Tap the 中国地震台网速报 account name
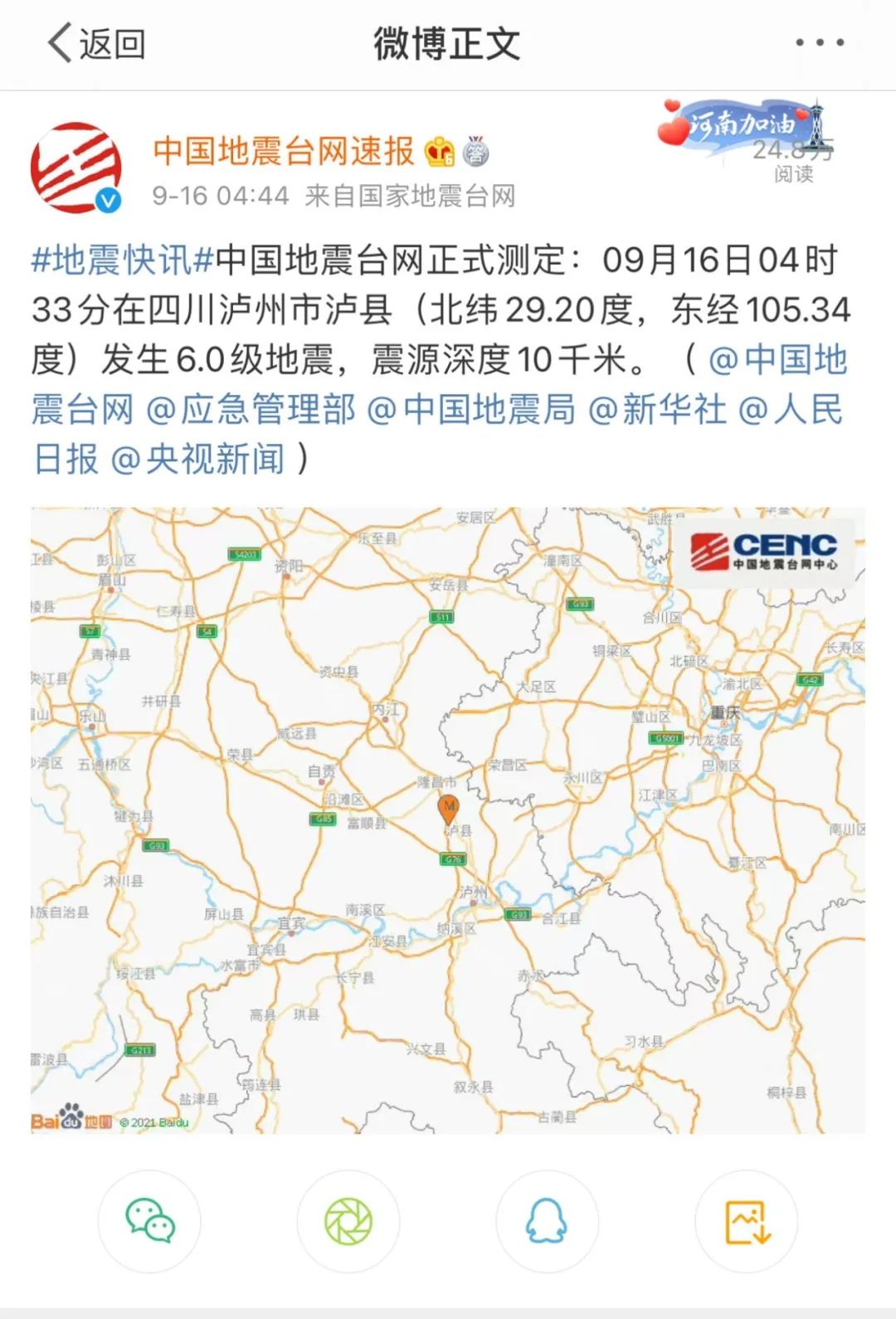The image size is (896, 1319). 283,151
